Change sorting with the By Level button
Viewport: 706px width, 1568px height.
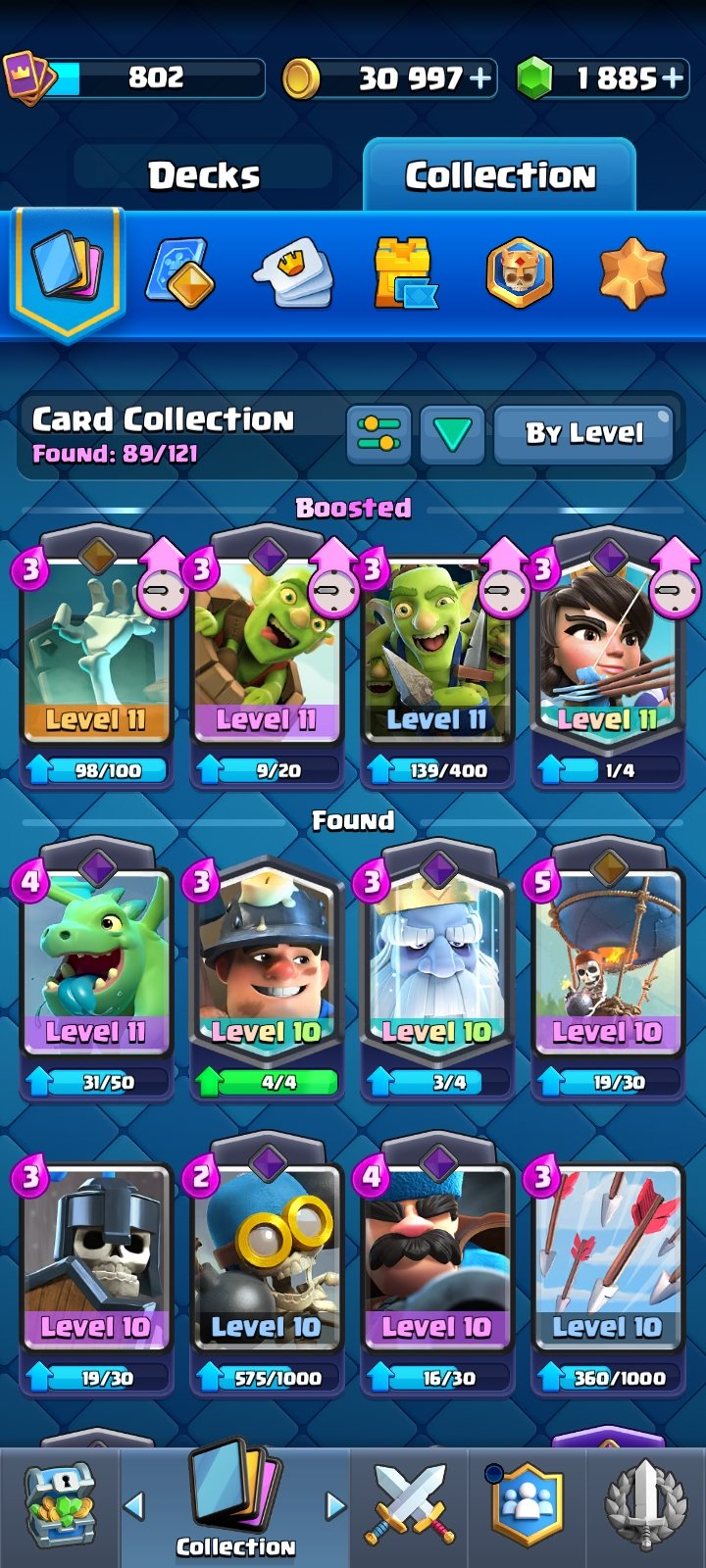(x=584, y=433)
